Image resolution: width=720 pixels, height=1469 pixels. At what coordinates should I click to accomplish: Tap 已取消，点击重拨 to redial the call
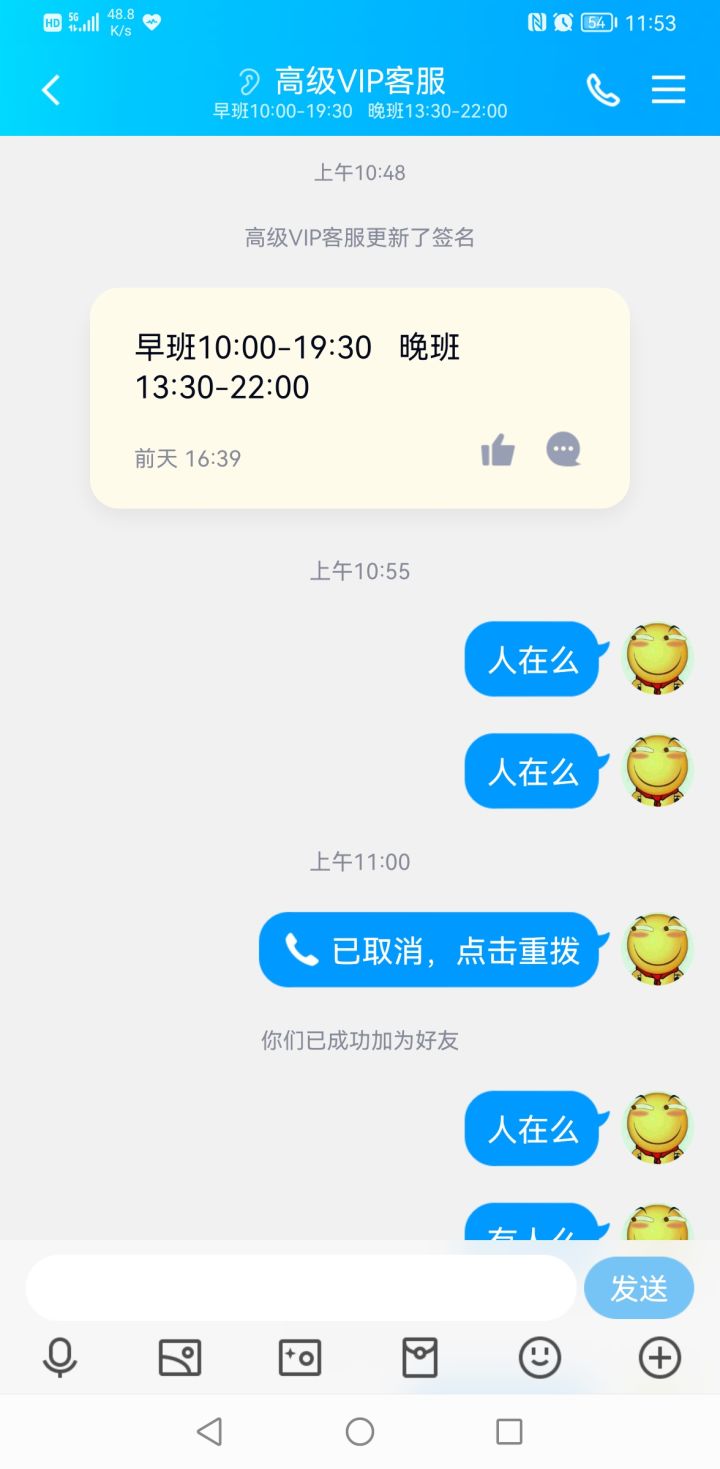(428, 950)
